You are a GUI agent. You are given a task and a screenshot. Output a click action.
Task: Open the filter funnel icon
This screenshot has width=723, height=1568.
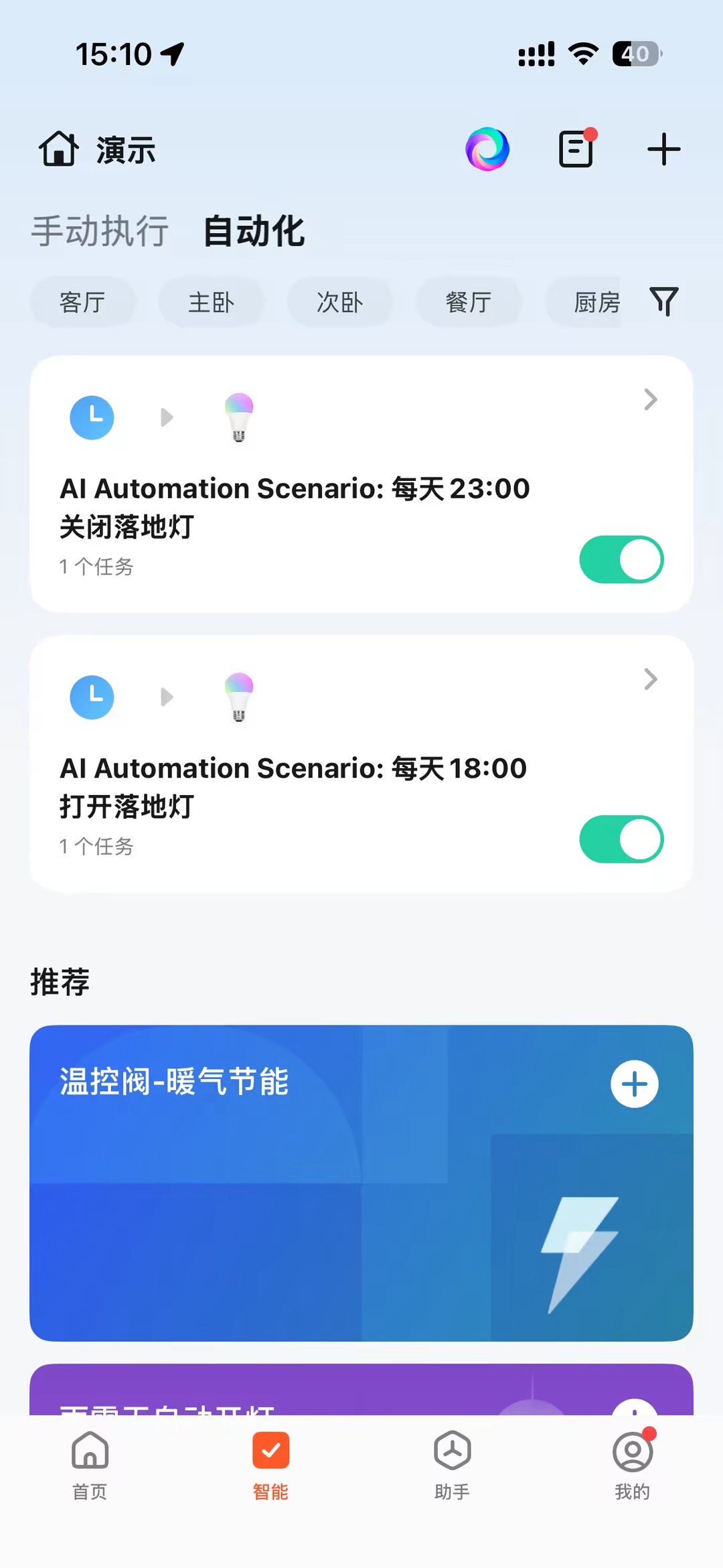coord(663,301)
